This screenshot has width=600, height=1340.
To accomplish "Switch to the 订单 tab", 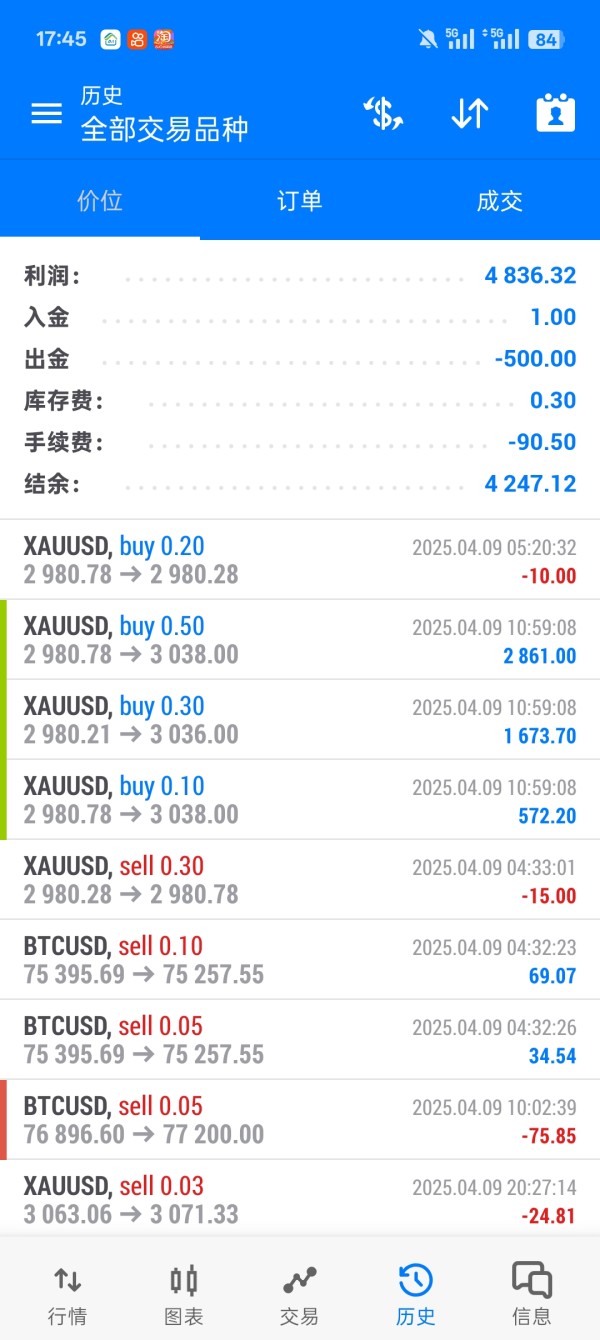I will point(299,201).
